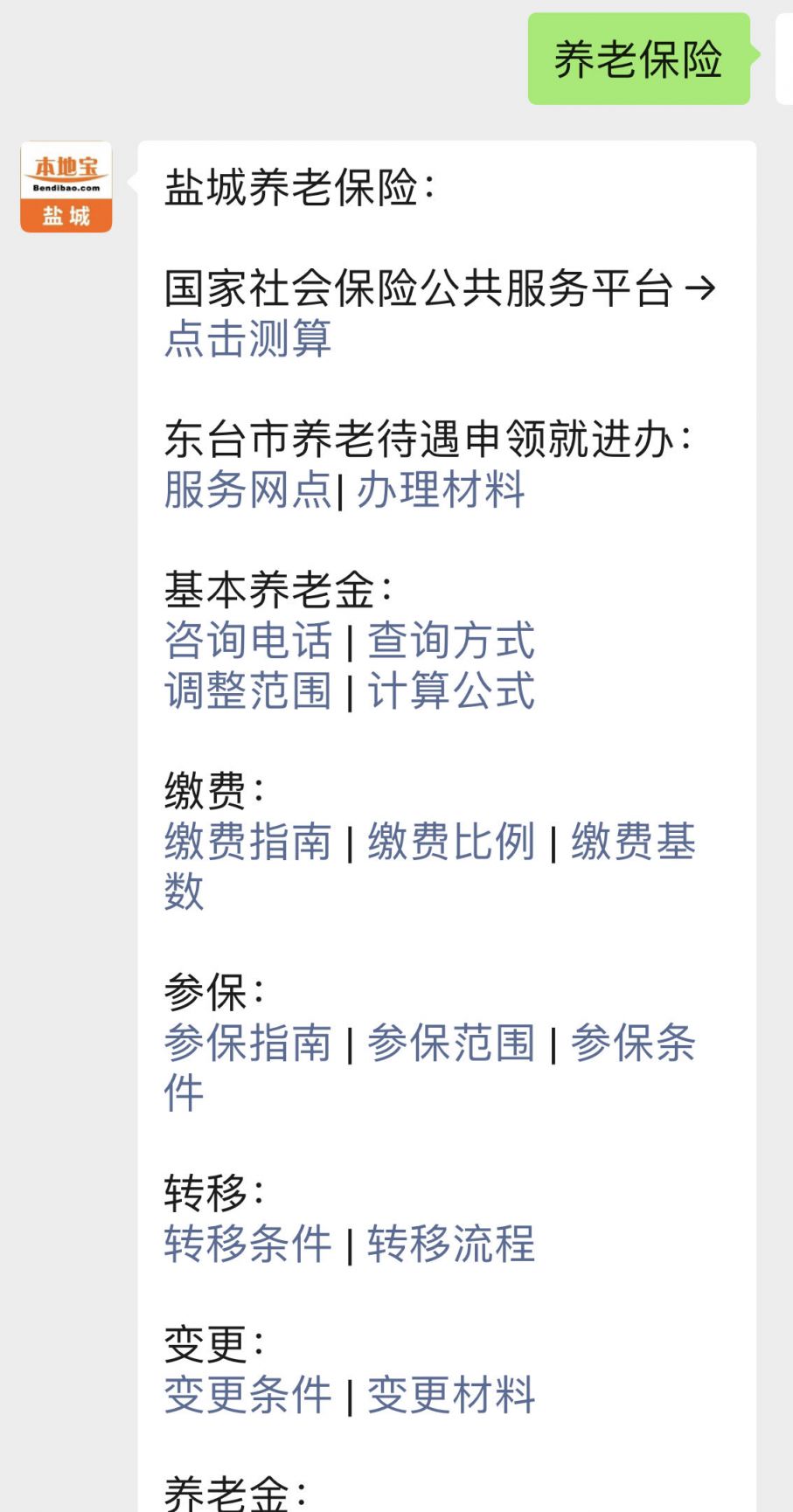Screen dimensions: 793x1512
Task: Open the 点击测算 link
Action: tap(248, 338)
